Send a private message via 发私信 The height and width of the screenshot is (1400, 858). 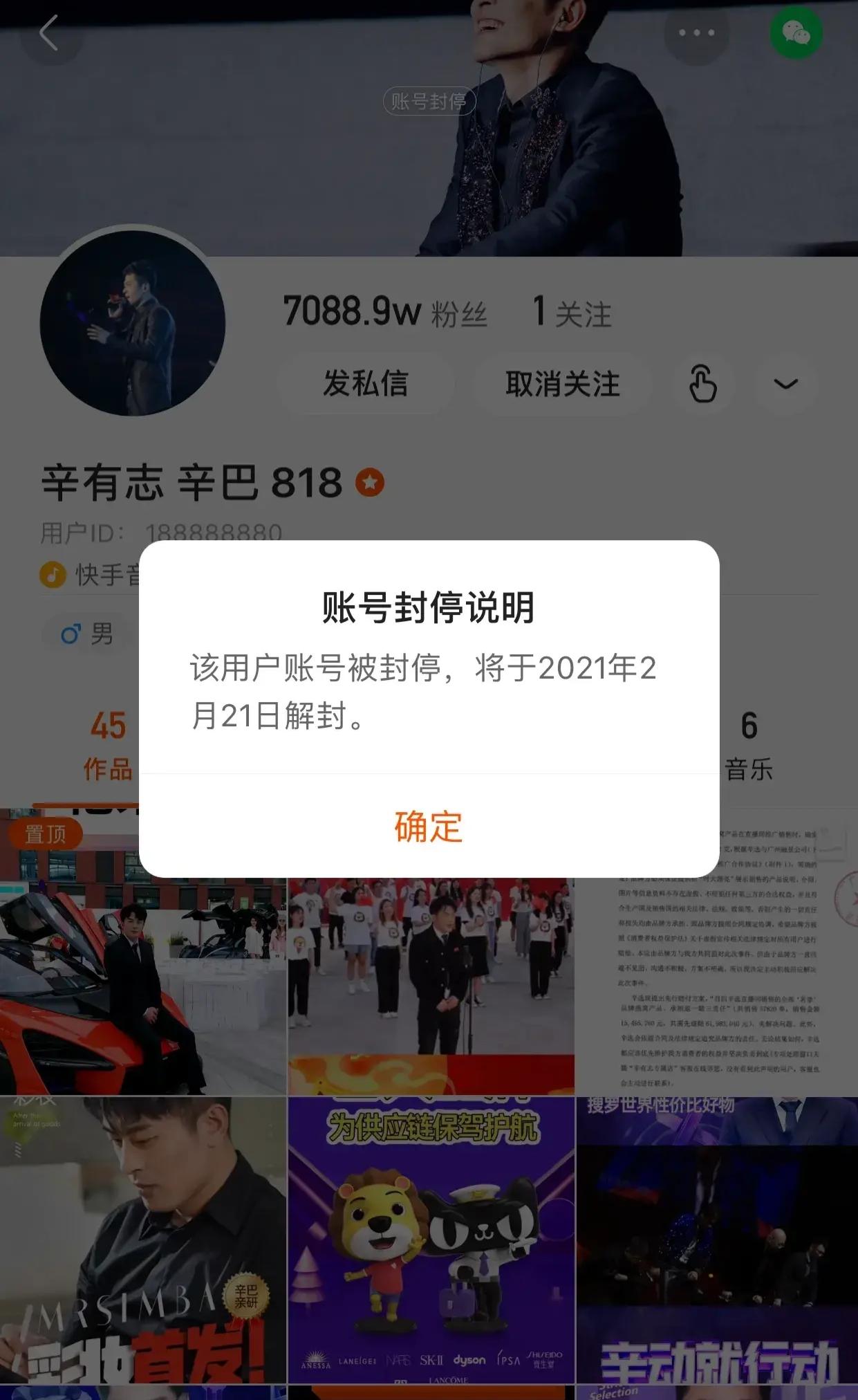366,384
